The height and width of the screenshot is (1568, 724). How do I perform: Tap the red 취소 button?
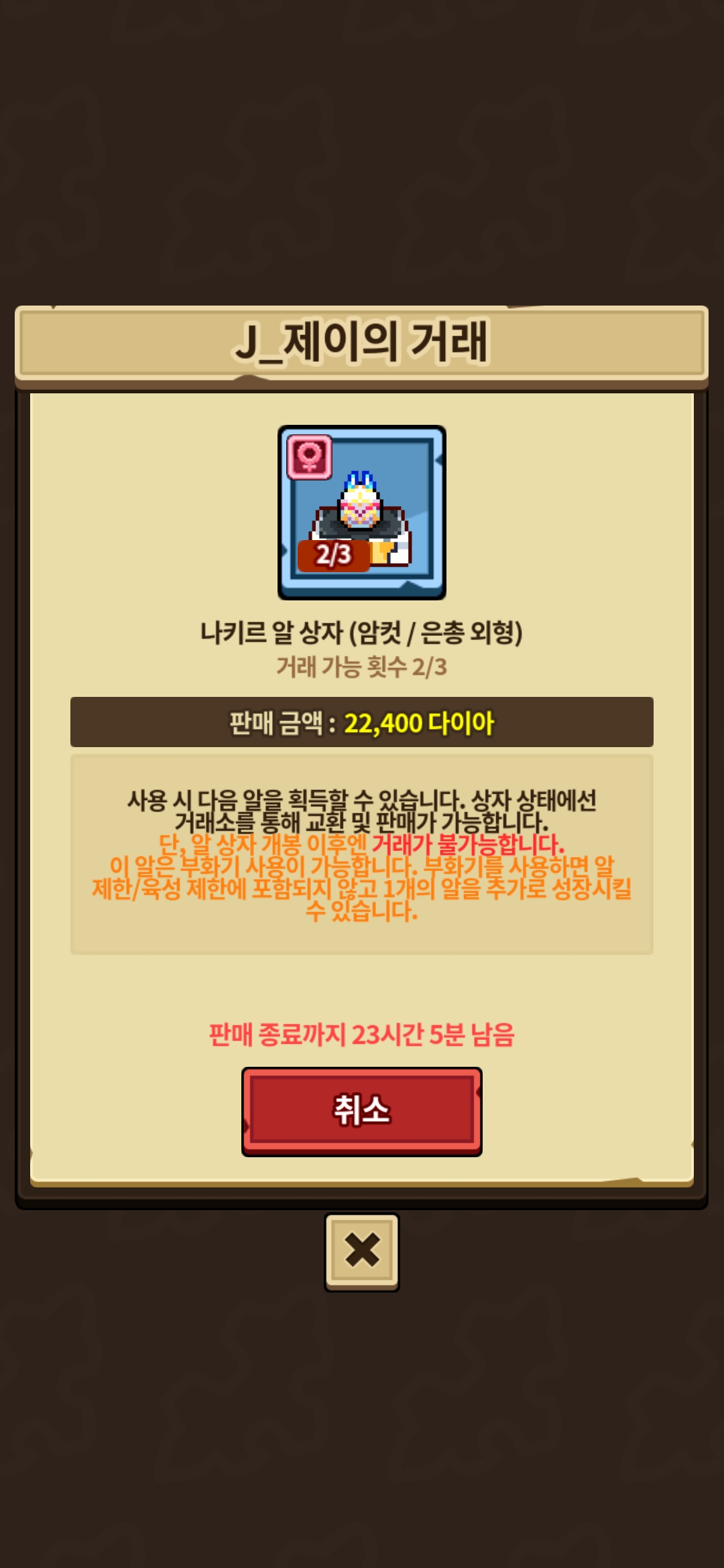[x=362, y=1111]
